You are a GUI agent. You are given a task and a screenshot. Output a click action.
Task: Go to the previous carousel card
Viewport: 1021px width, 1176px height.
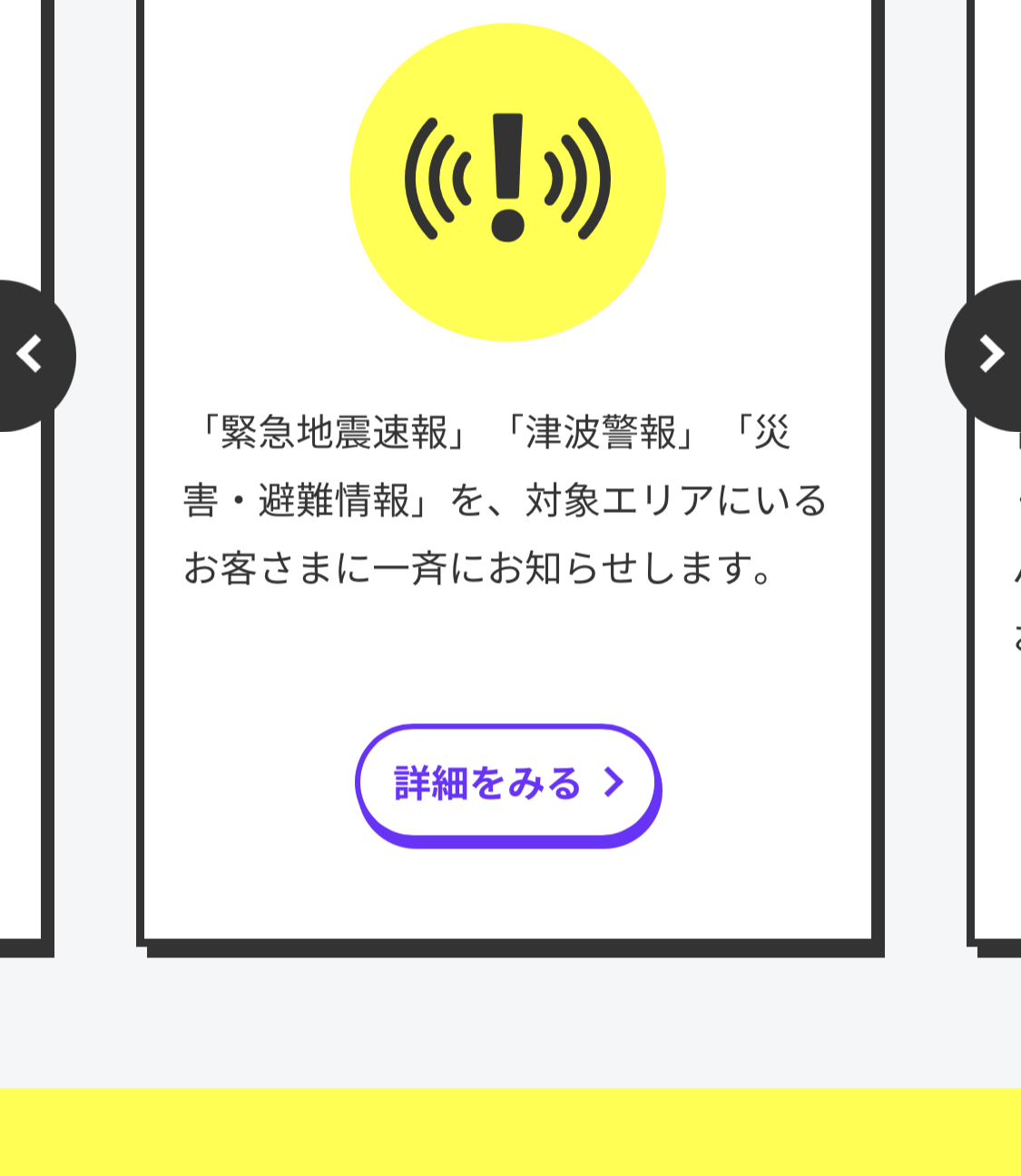(31, 355)
